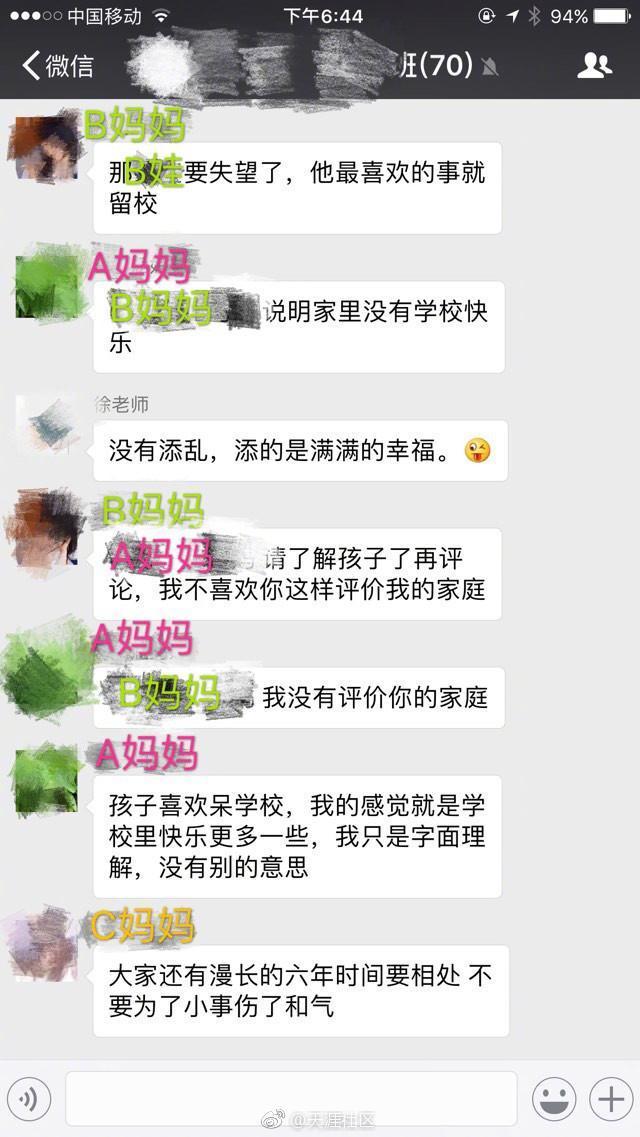Screen dimensions: 640x1137
Task: Open the plus attachment menu
Action: [x=610, y=1099]
